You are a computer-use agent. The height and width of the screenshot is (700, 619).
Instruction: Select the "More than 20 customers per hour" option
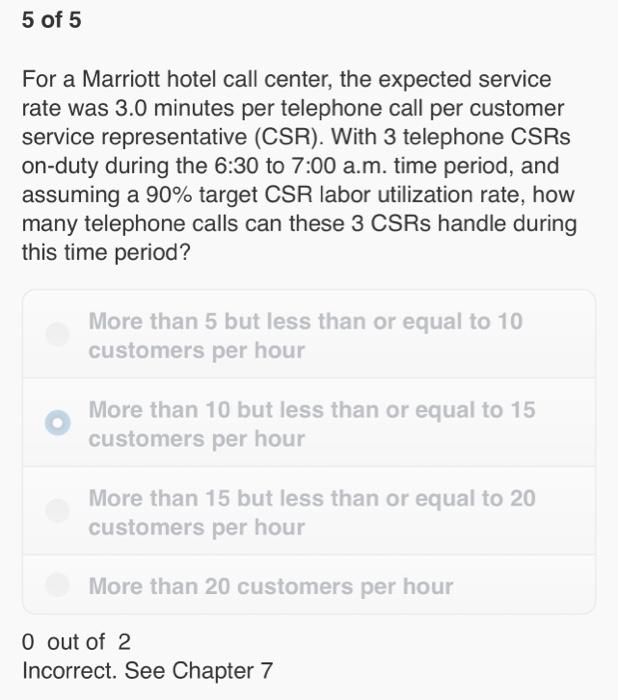tap(59, 586)
